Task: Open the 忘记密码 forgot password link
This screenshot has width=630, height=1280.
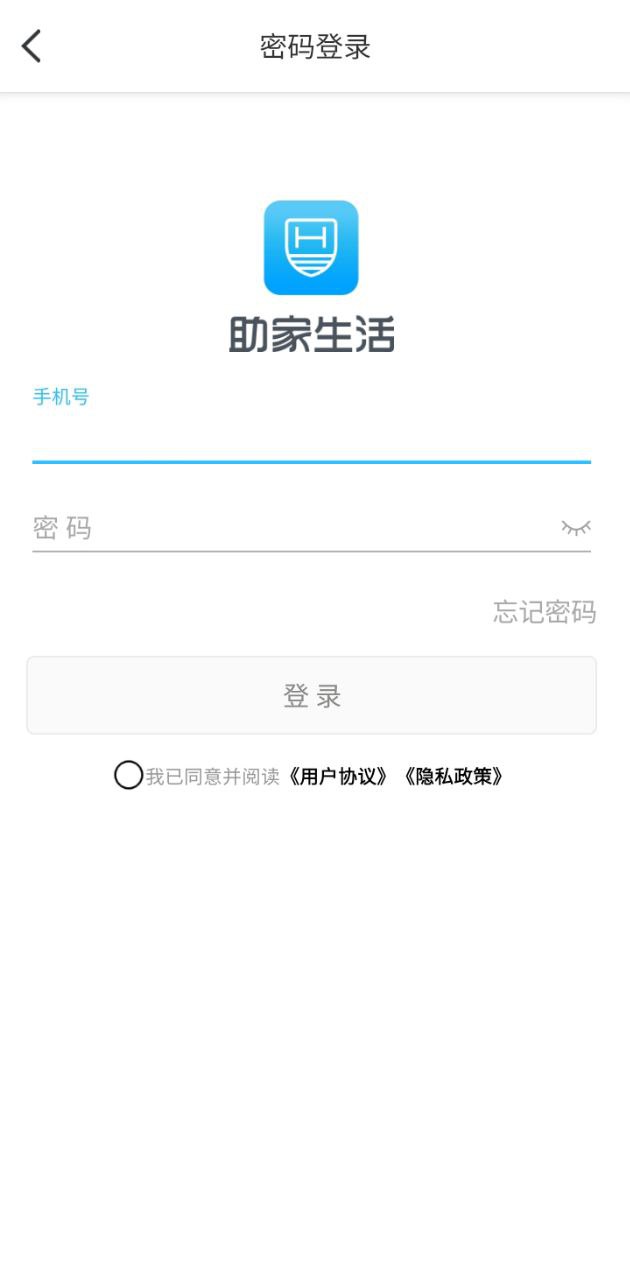Action: [545, 612]
